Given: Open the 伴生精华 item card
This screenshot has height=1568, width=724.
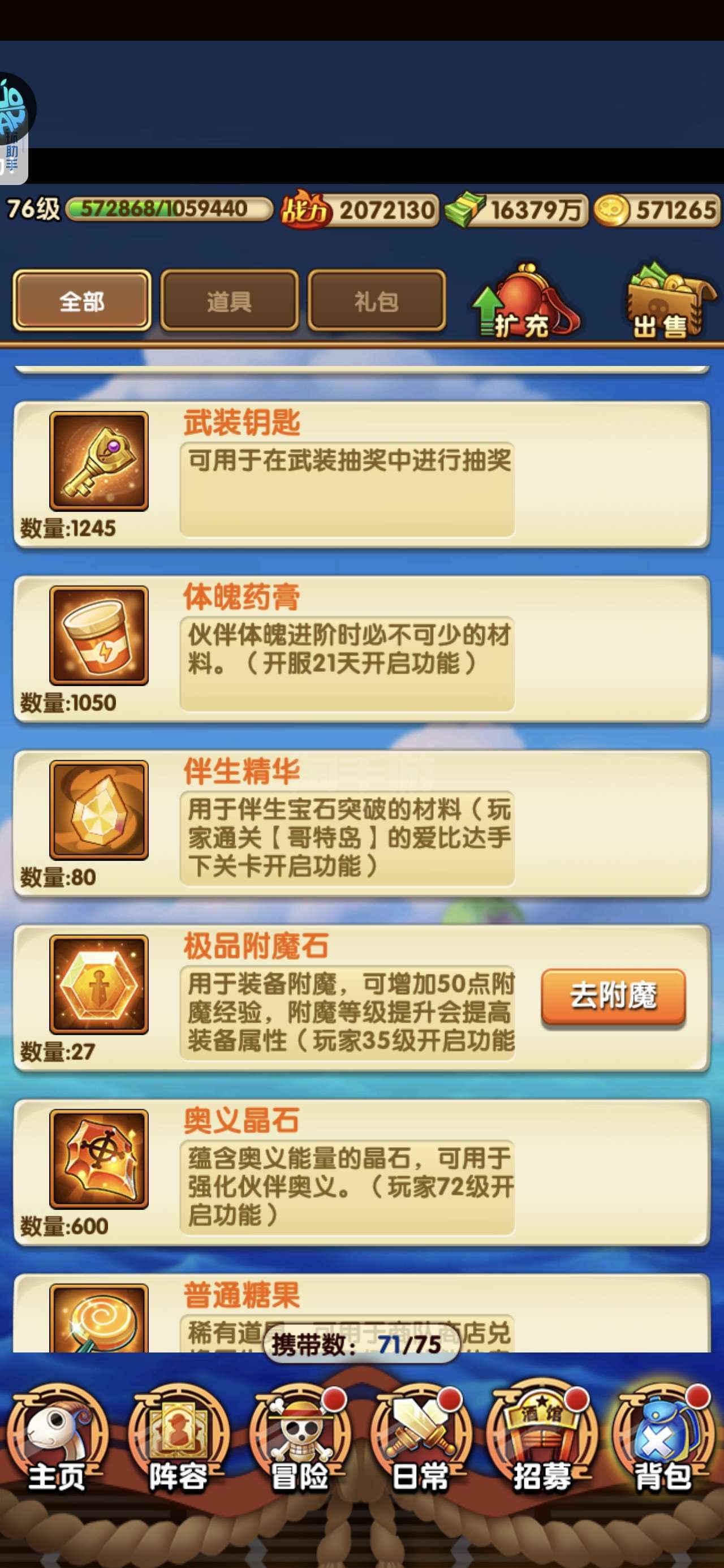Looking at the screenshot, I should click(x=361, y=824).
